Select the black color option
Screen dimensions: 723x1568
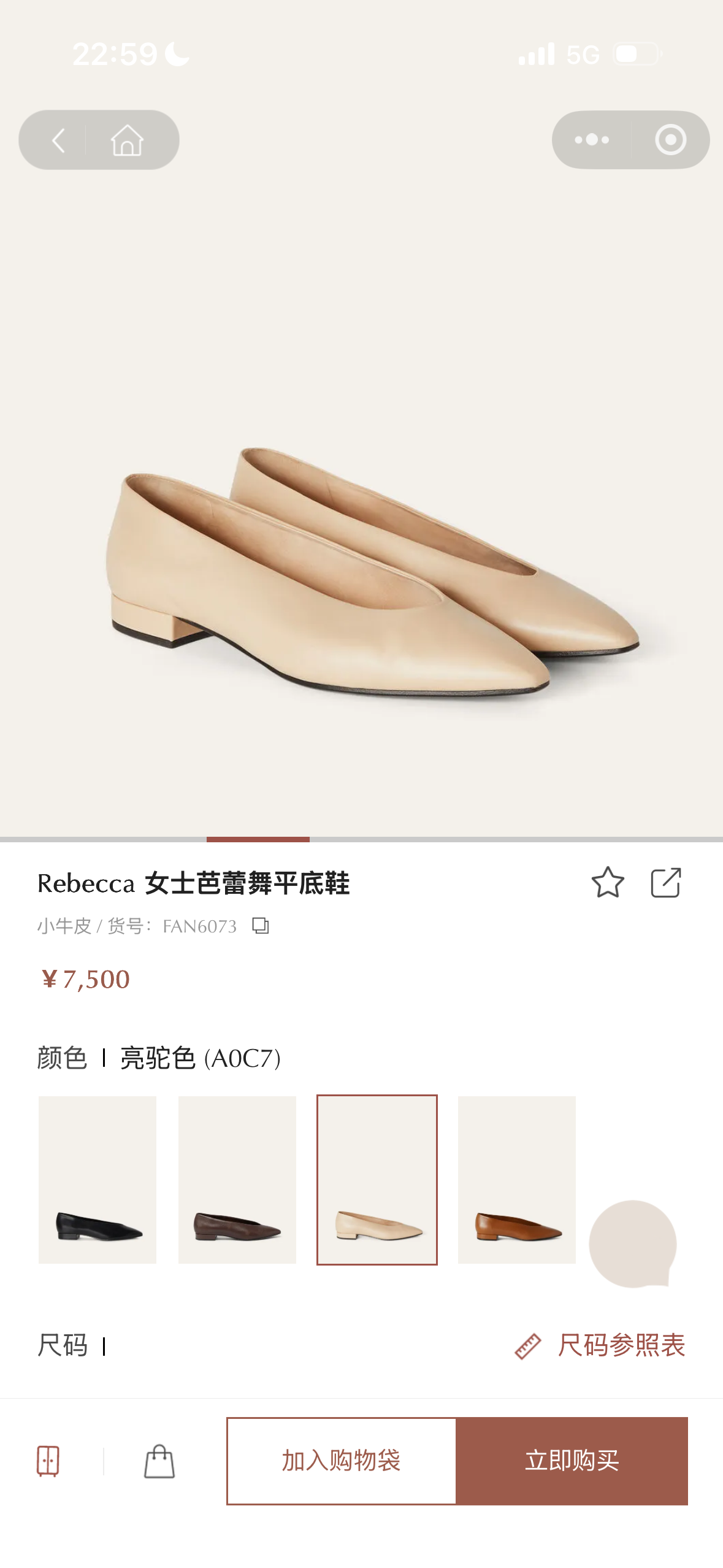click(x=98, y=1179)
